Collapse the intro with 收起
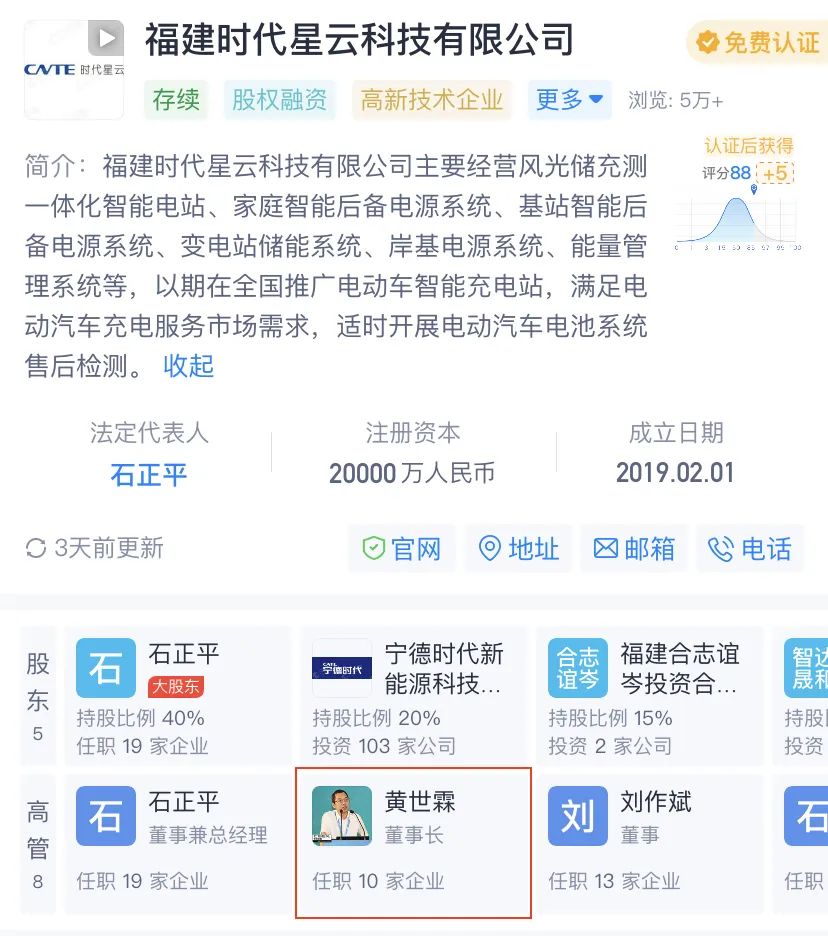828x936 pixels. point(188,365)
